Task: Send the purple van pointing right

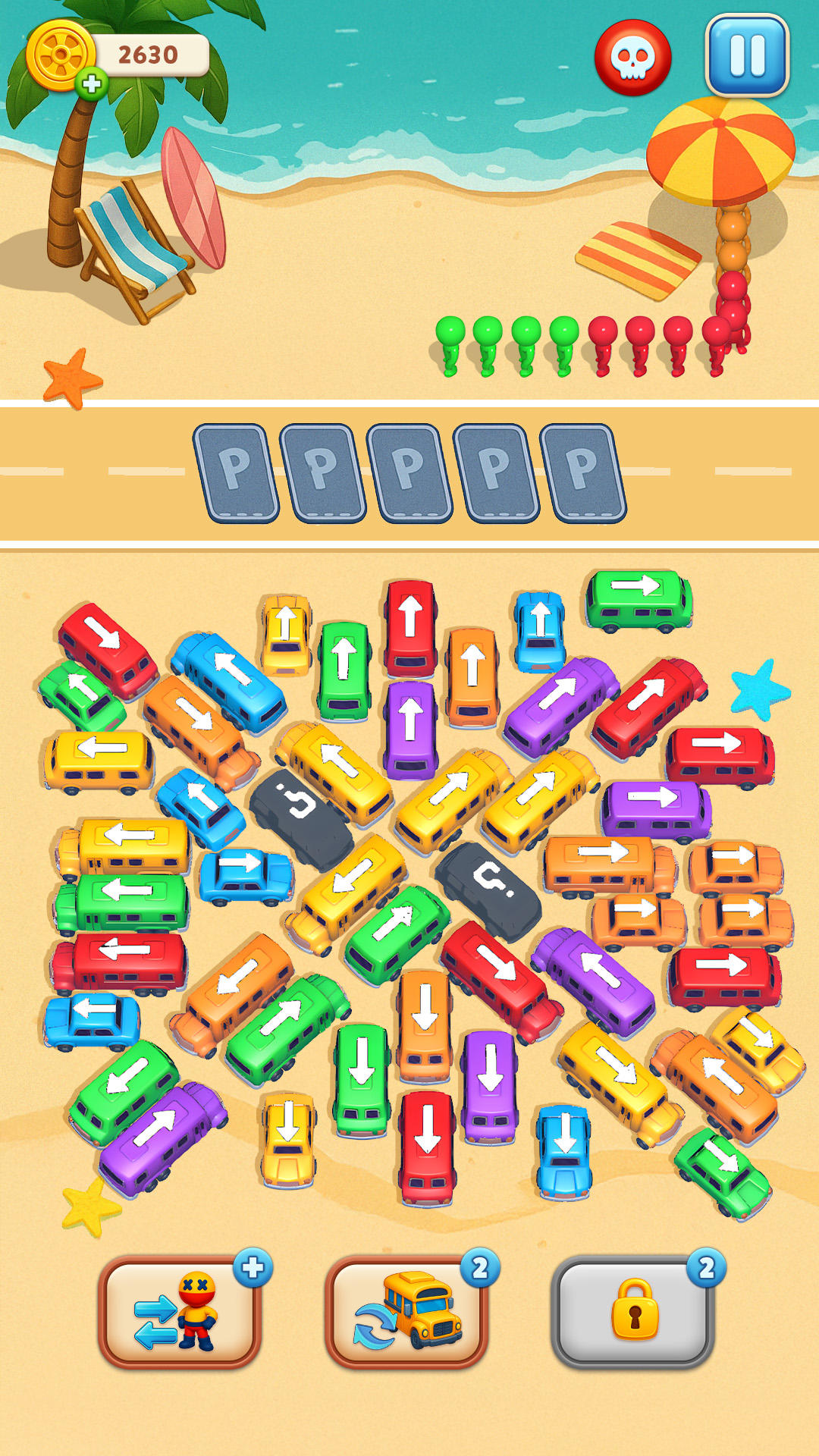Action: [x=655, y=810]
